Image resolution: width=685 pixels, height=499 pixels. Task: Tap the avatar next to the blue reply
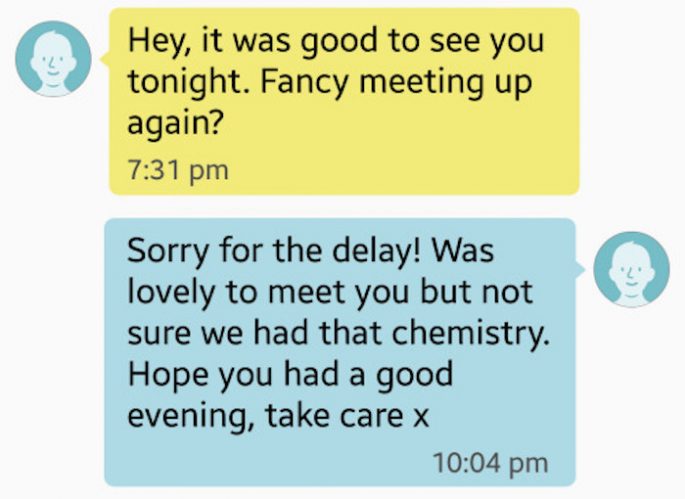(x=631, y=269)
